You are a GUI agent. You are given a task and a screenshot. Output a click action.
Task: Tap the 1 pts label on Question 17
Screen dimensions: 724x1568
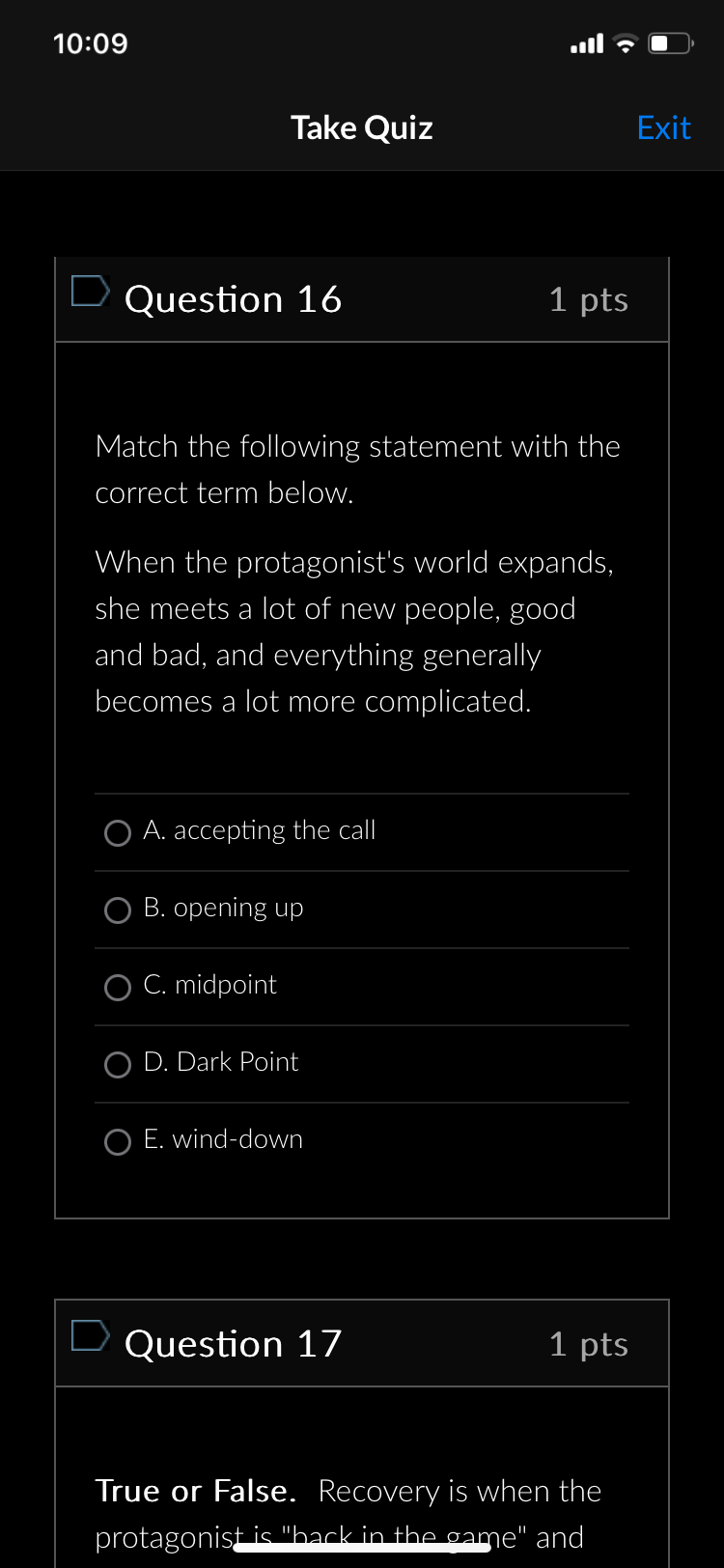coord(588,1344)
